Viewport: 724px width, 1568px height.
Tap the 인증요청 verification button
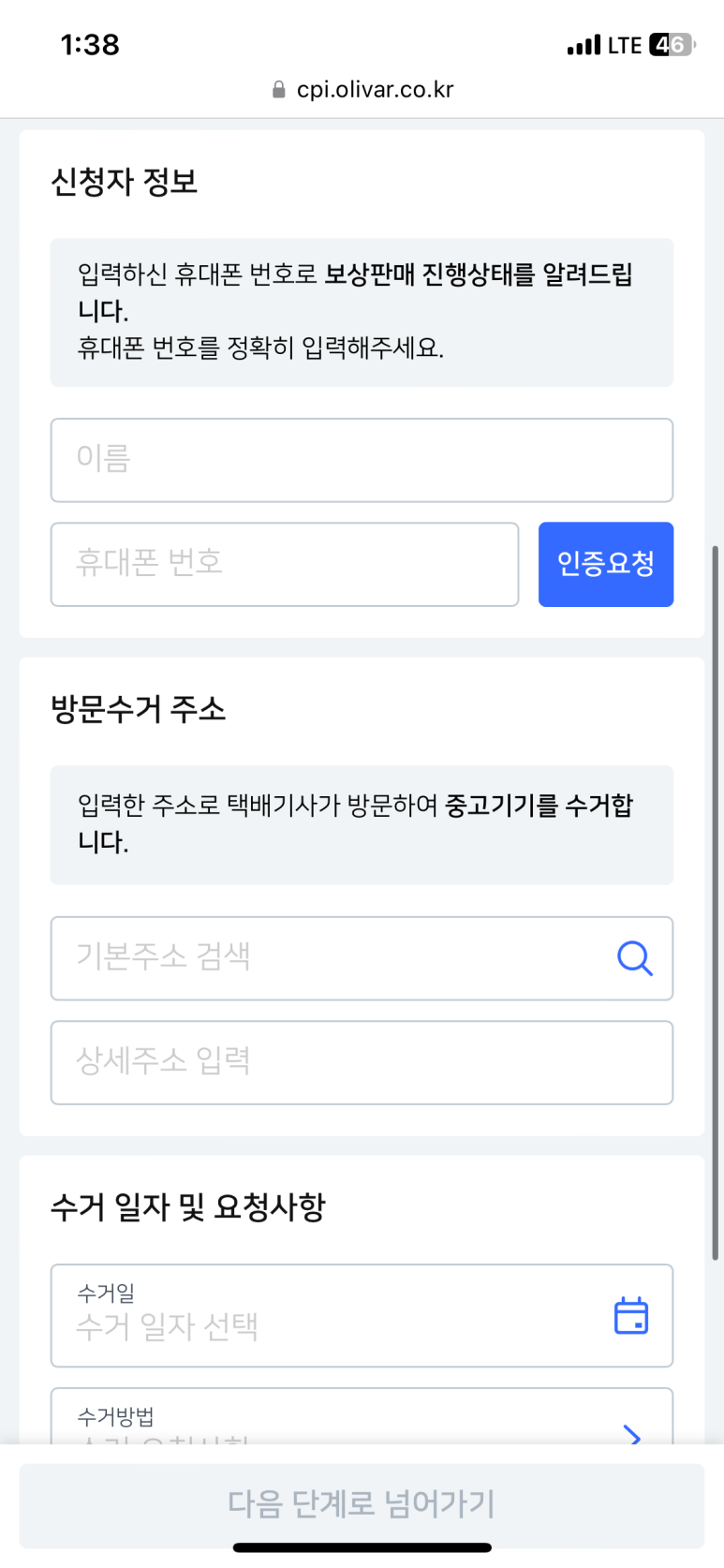point(606,564)
